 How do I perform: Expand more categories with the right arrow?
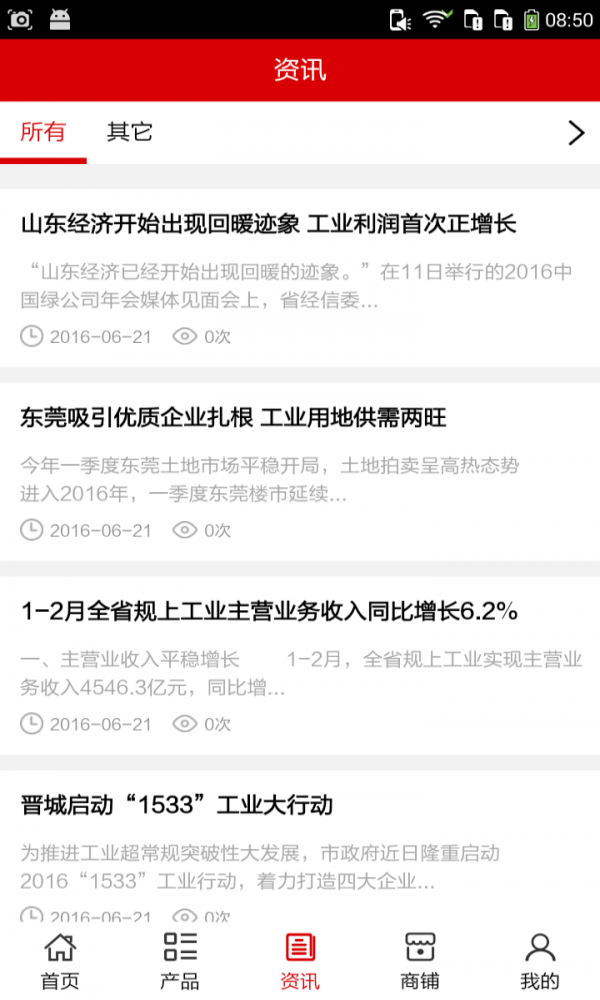[575, 133]
